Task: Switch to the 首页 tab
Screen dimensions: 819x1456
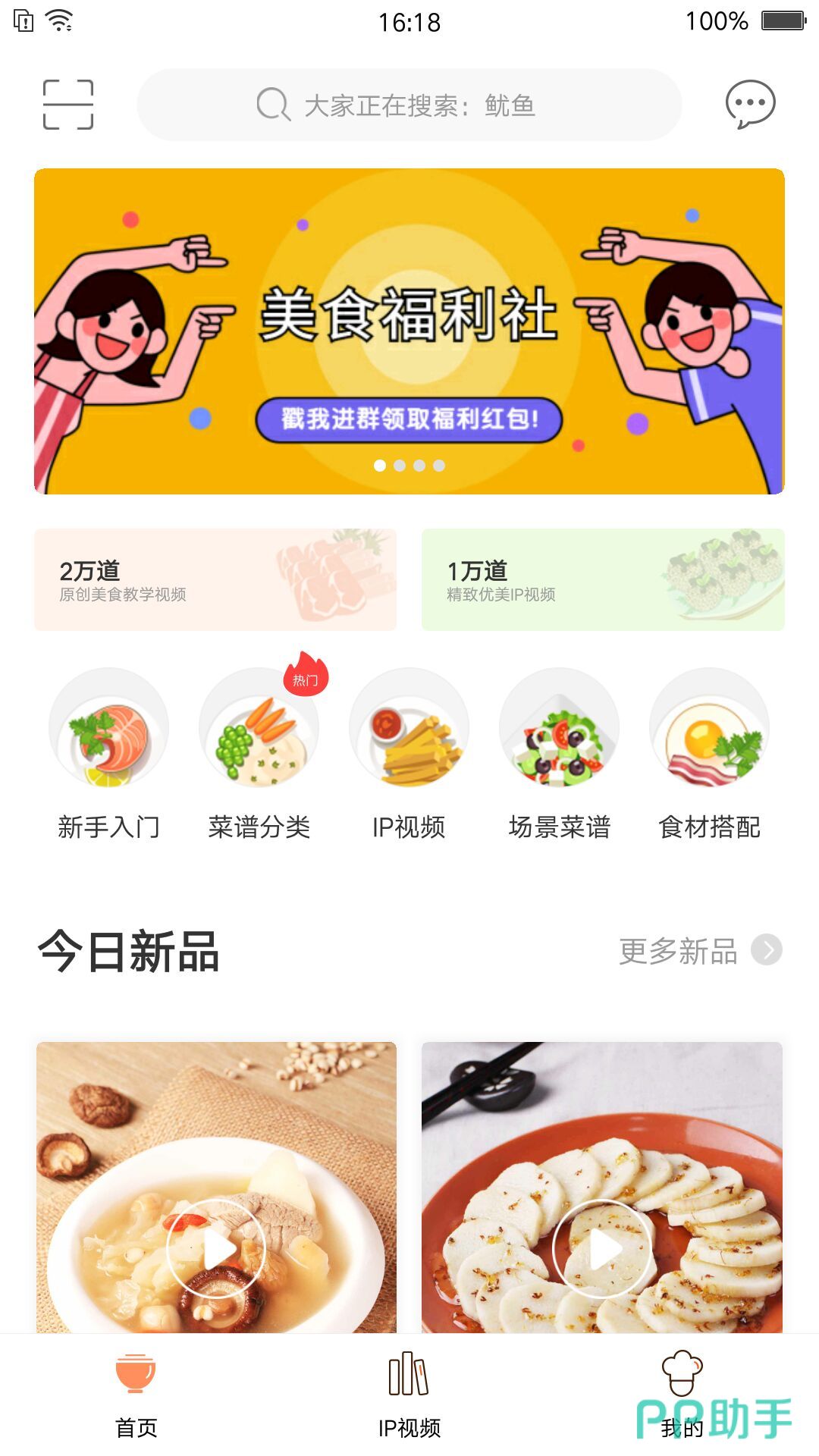Action: (136, 1394)
